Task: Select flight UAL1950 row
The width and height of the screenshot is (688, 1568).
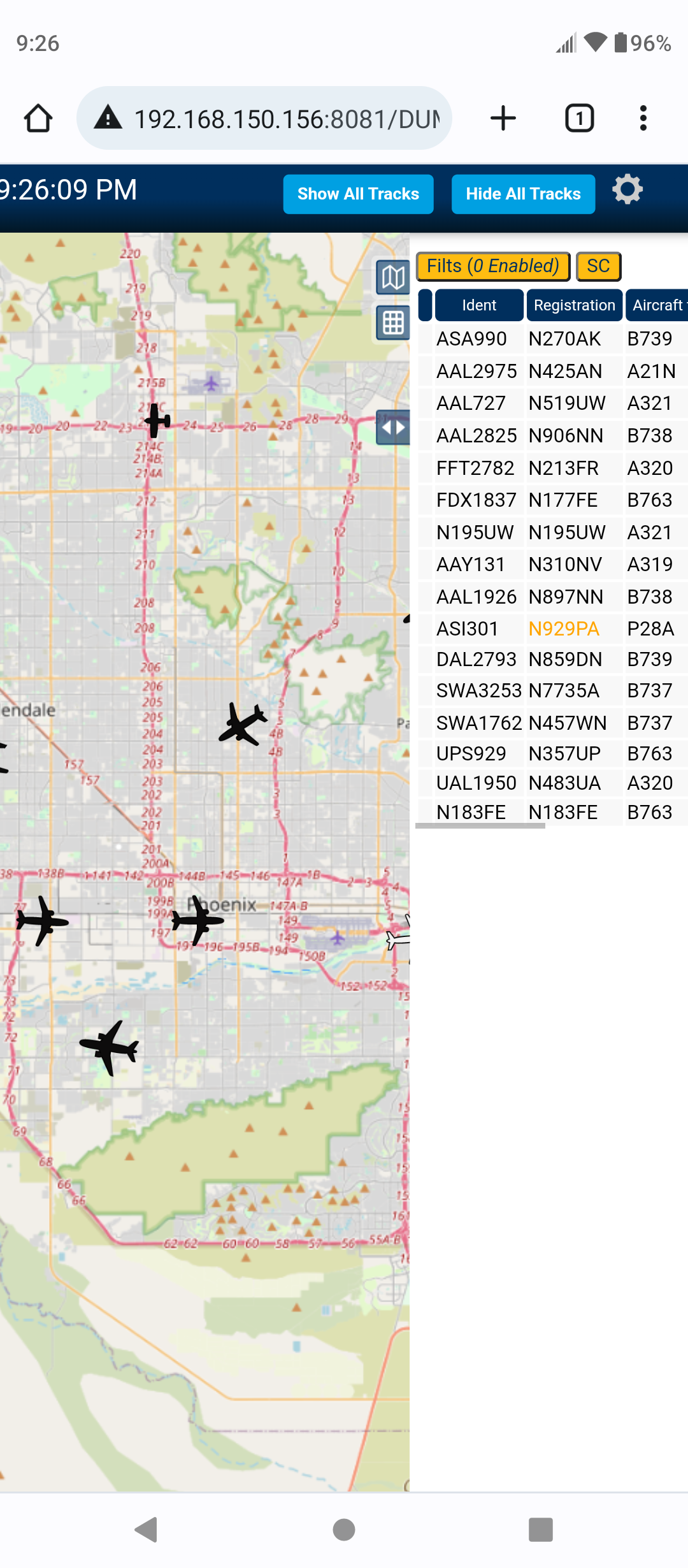Action: [x=552, y=783]
